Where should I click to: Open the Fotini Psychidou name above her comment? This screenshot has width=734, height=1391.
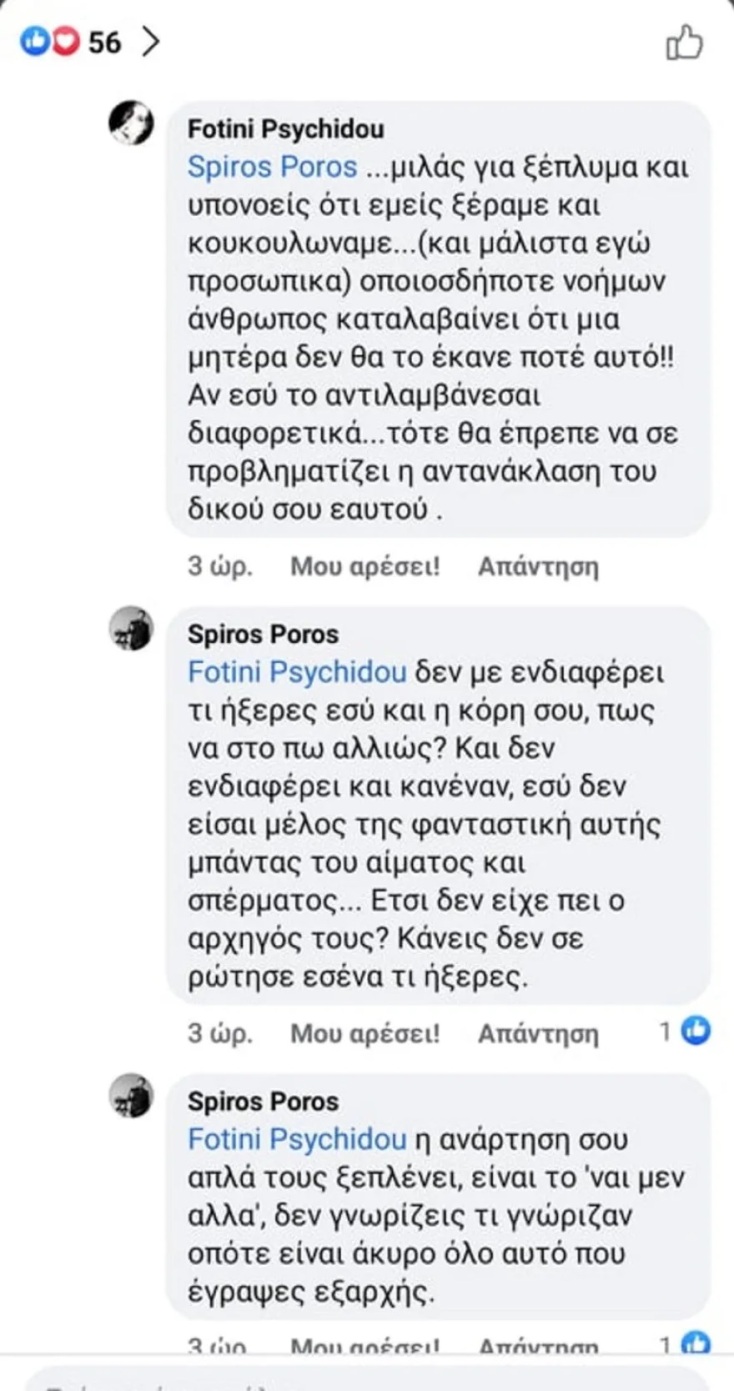(x=286, y=129)
